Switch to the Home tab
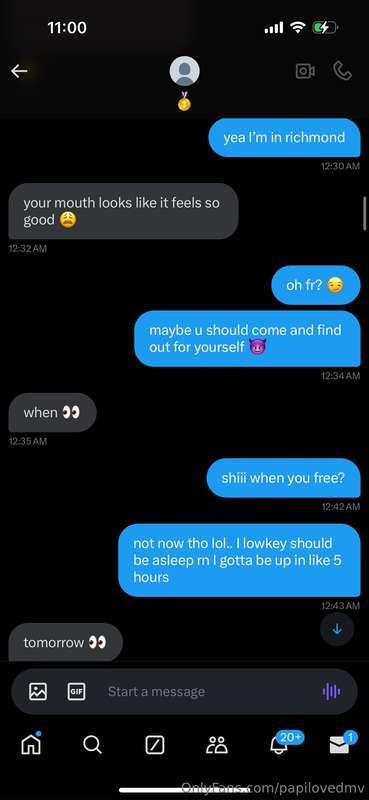The height and width of the screenshot is (800, 369). pyautogui.click(x=31, y=744)
